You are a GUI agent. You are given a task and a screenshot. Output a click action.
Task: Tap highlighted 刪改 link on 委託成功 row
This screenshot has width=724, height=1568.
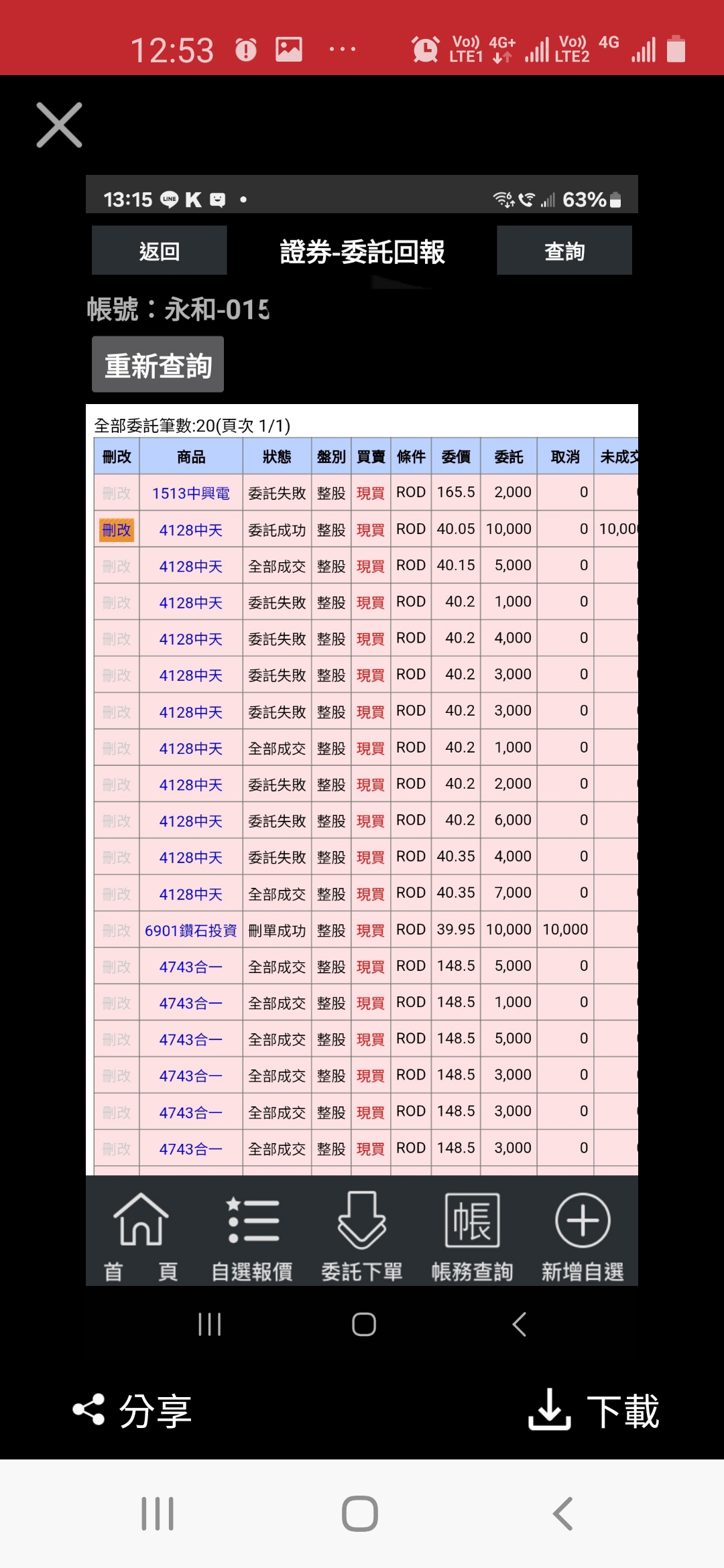(x=117, y=529)
